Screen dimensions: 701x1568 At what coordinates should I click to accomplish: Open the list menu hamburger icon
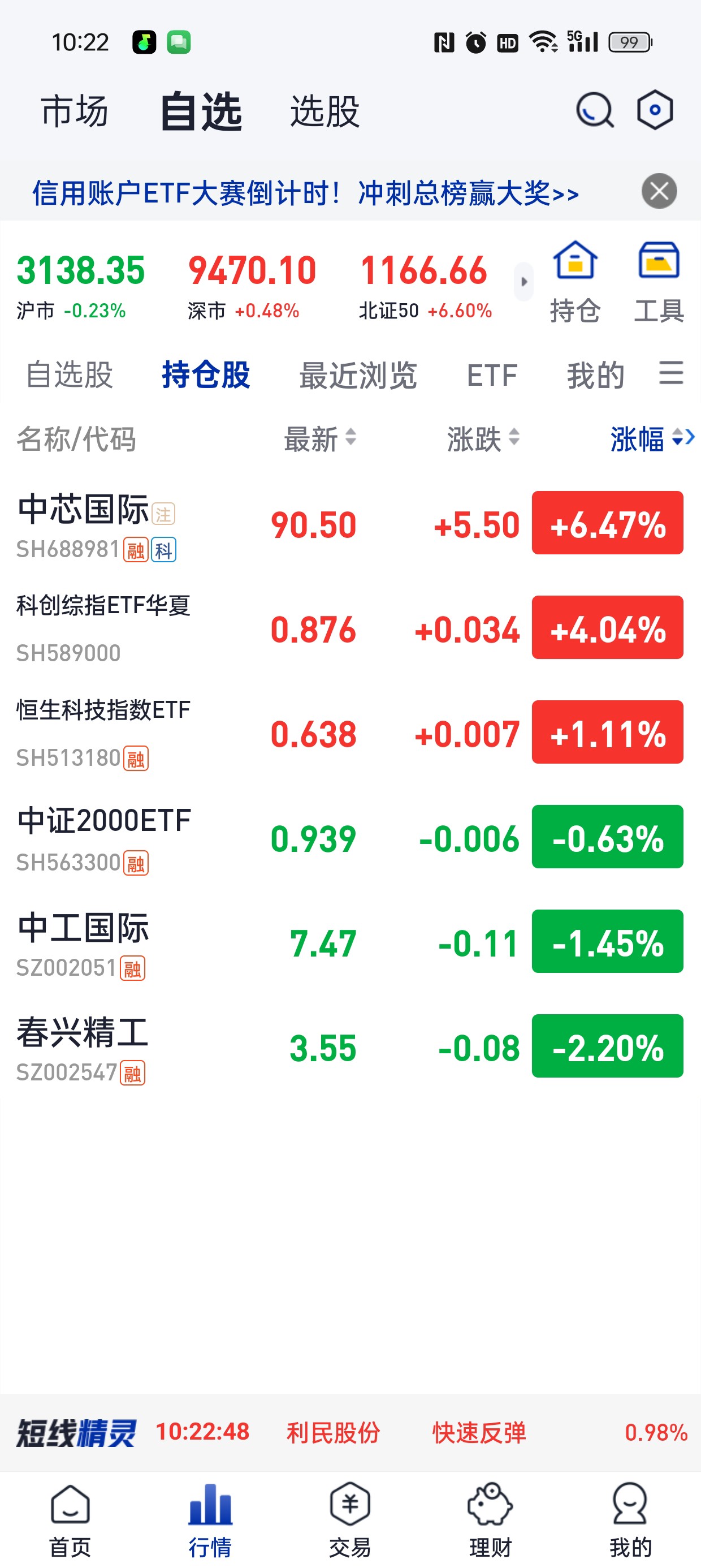[x=671, y=373]
